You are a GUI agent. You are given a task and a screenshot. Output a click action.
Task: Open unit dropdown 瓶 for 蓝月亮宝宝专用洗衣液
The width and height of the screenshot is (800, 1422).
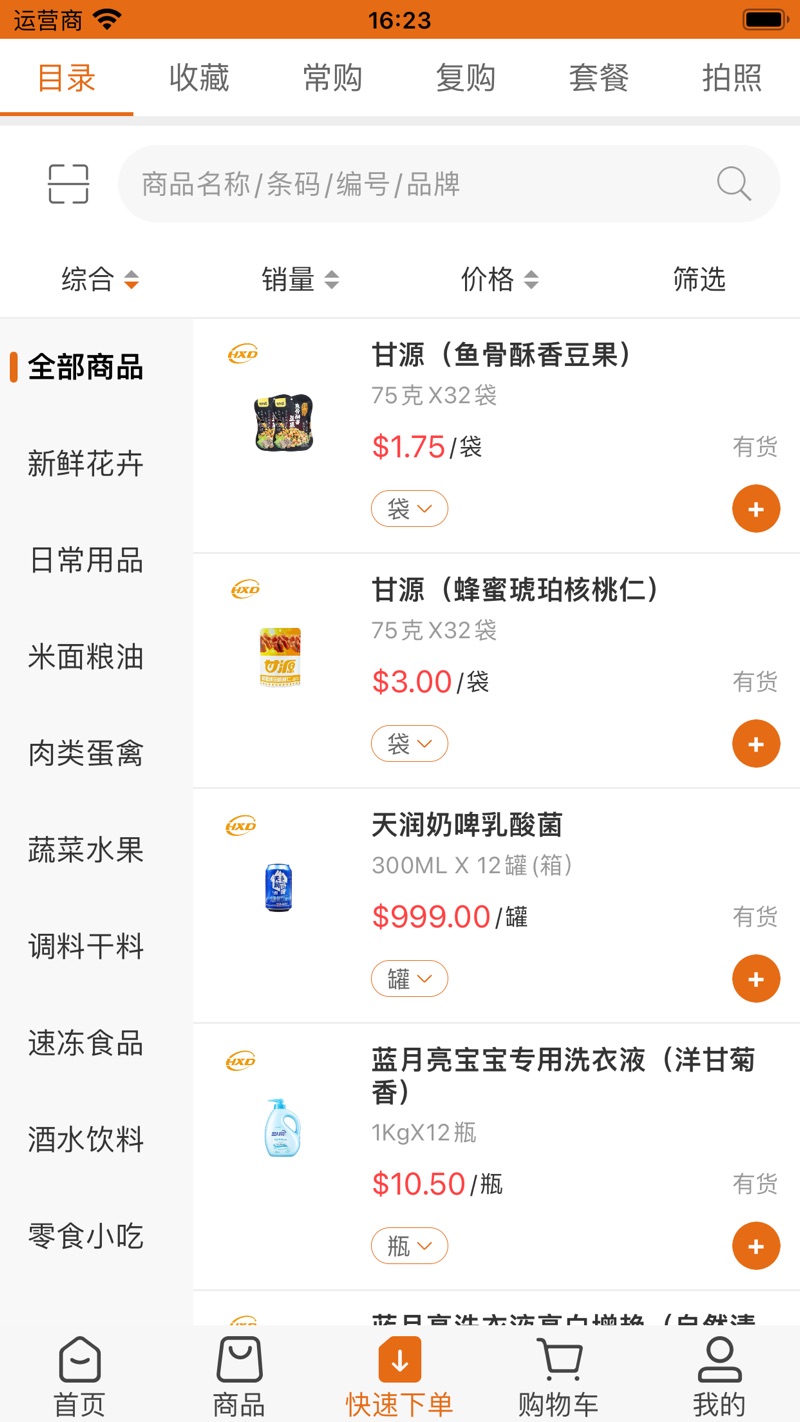(409, 1245)
